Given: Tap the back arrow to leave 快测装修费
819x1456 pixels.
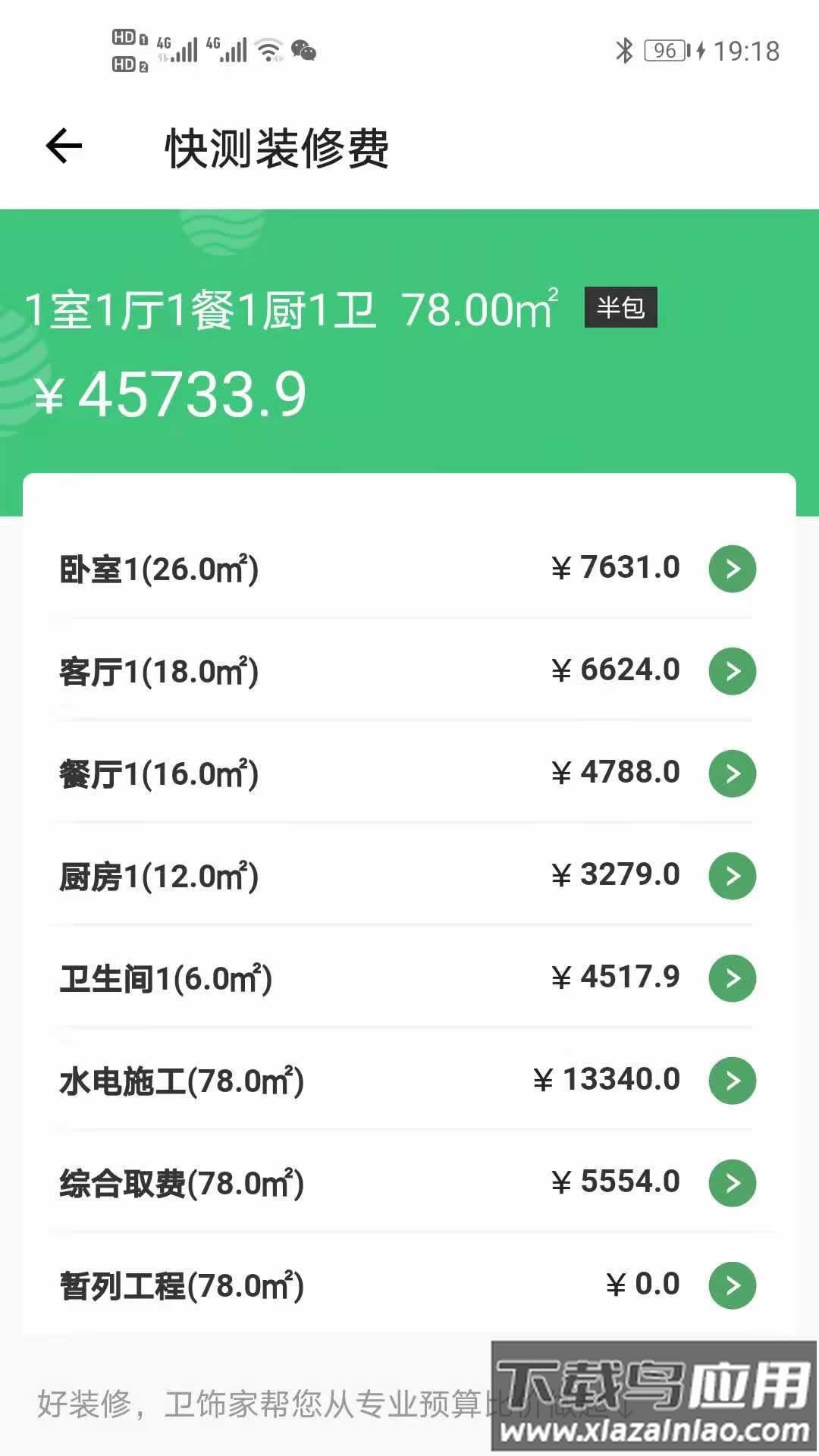Looking at the screenshot, I should click(64, 146).
